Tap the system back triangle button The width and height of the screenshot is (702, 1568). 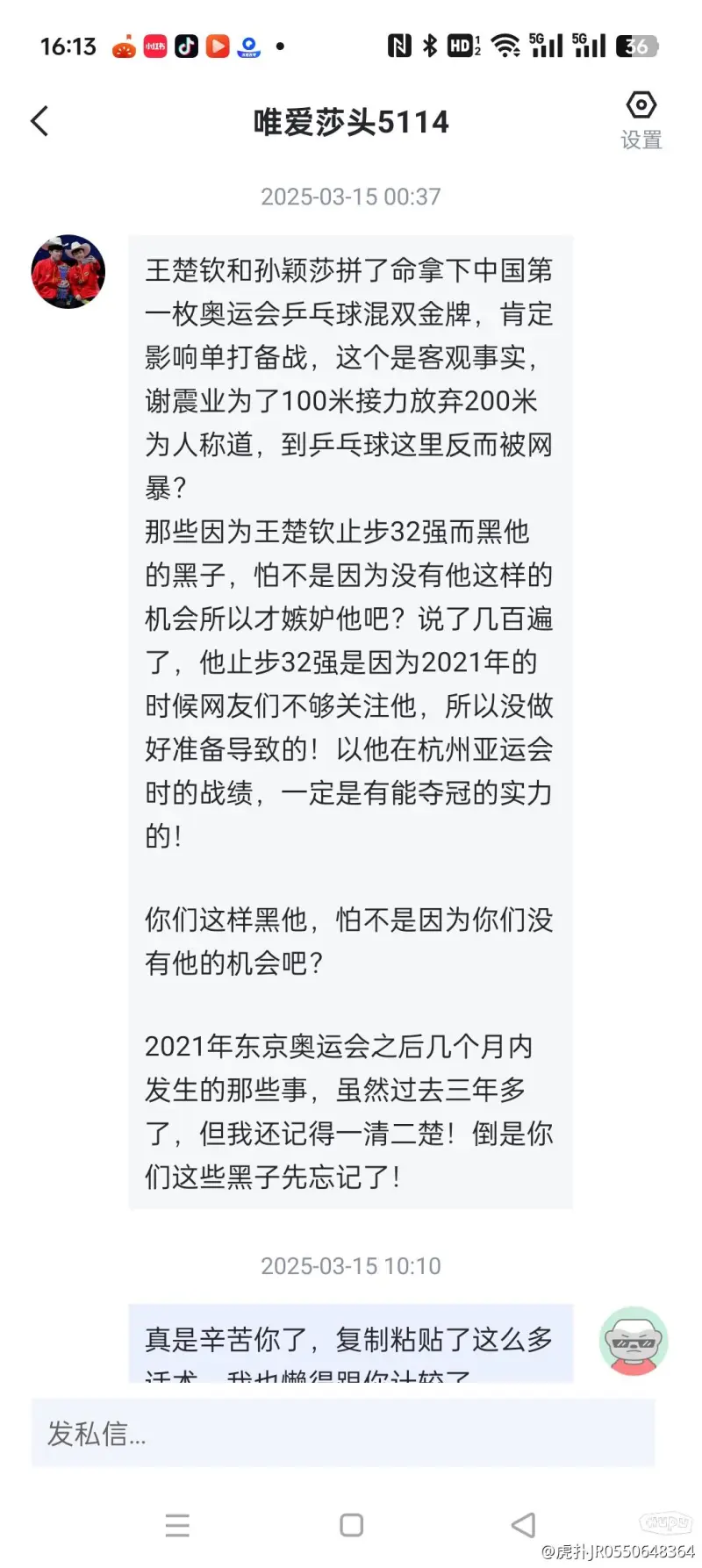(524, 1525)
